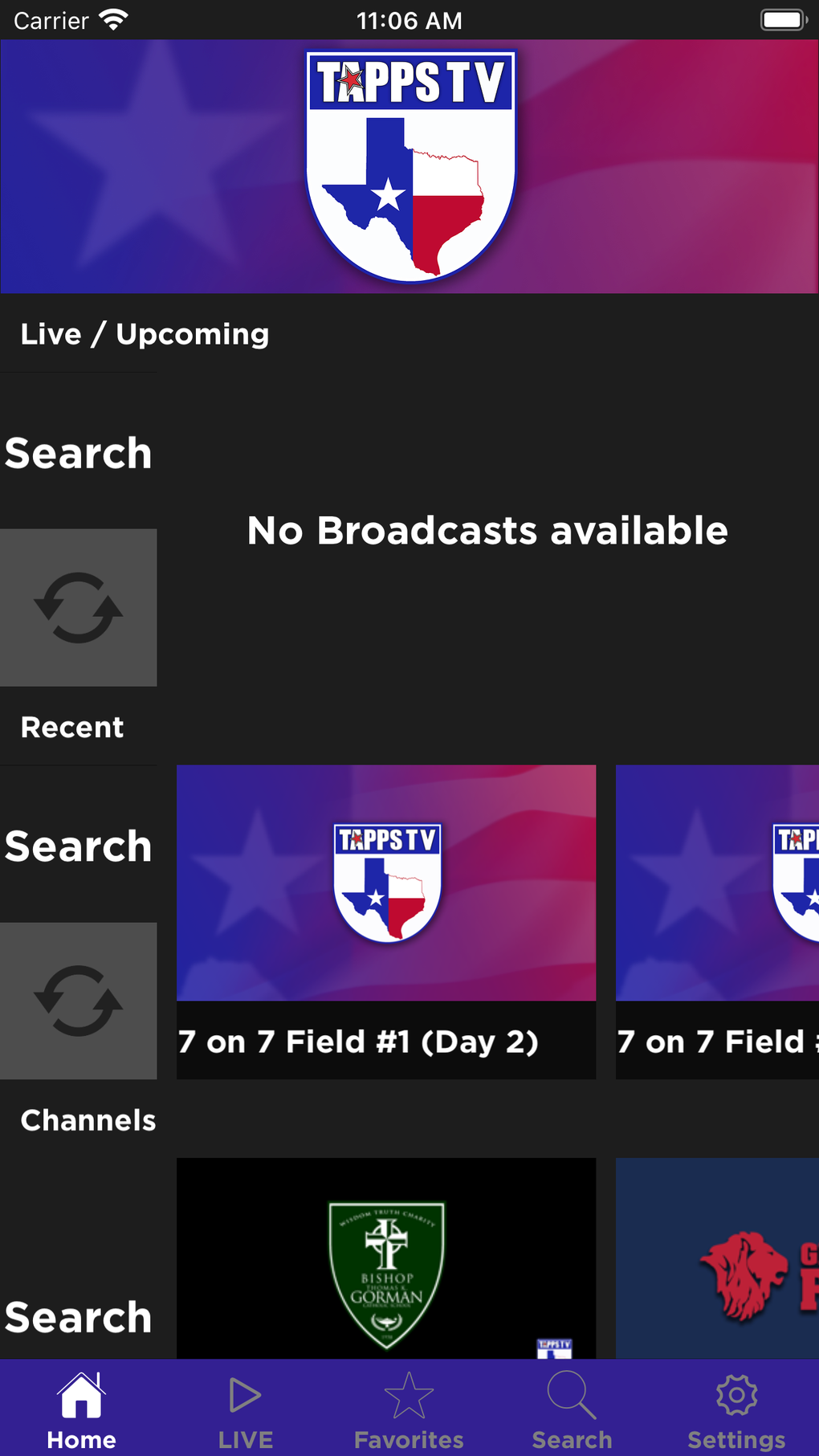Refresh the Live / Upcoming section
Viewport: 819px width, 1456px height.
click(78, 607)
